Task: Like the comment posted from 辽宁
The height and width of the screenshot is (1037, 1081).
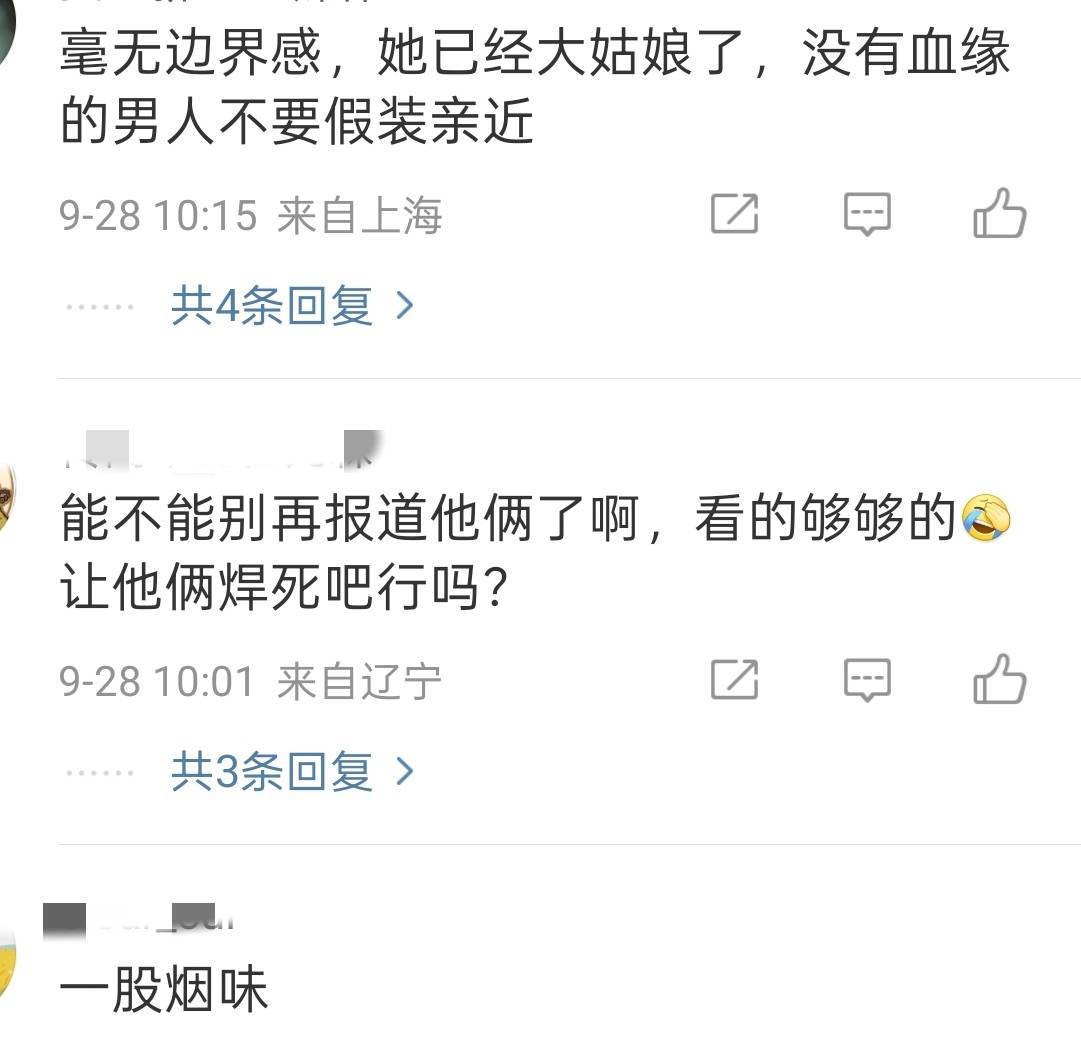Action: pyautogui.click(x=999, y=681)
